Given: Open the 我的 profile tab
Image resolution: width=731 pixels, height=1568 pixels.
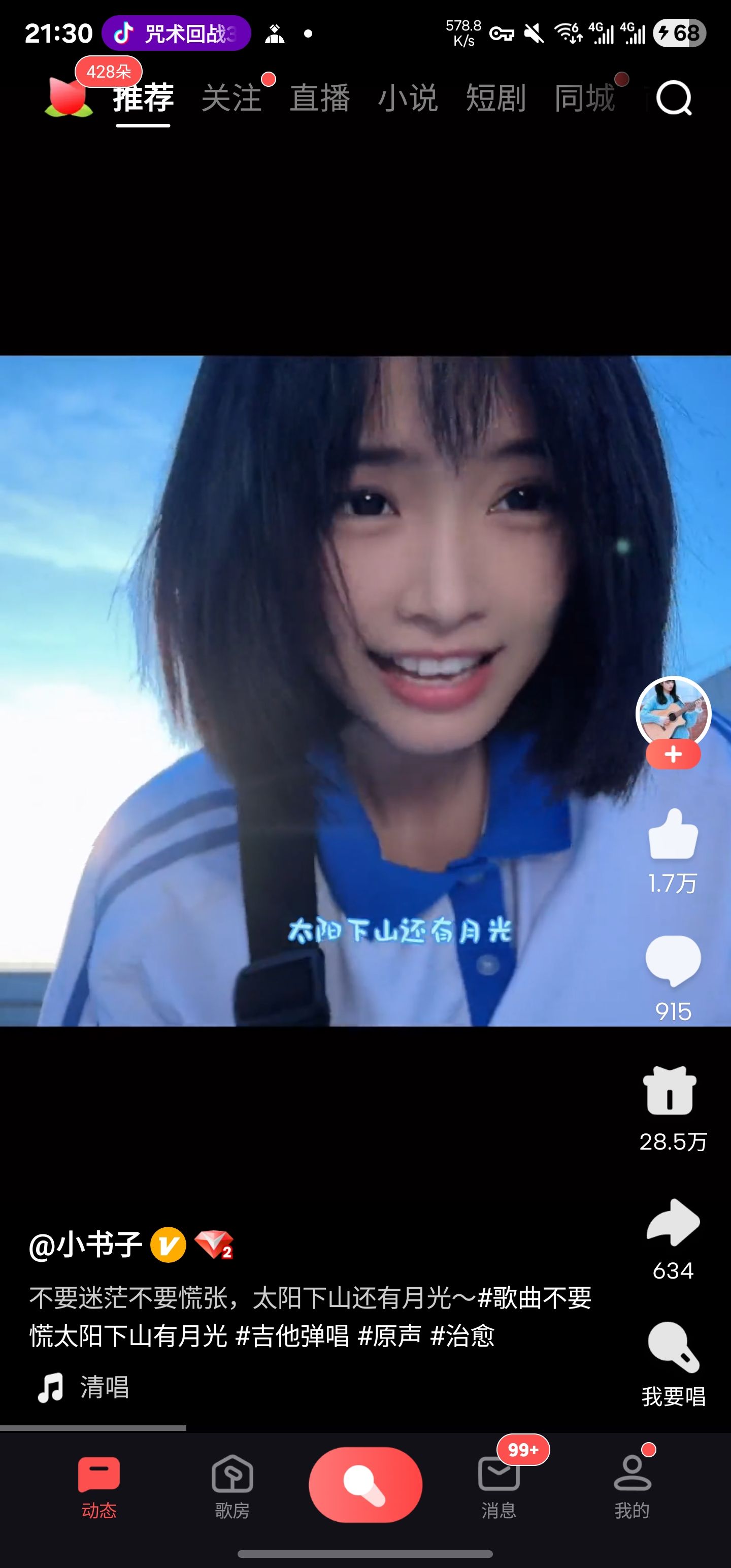Looking at the screenshot, I should point(633,1485).
